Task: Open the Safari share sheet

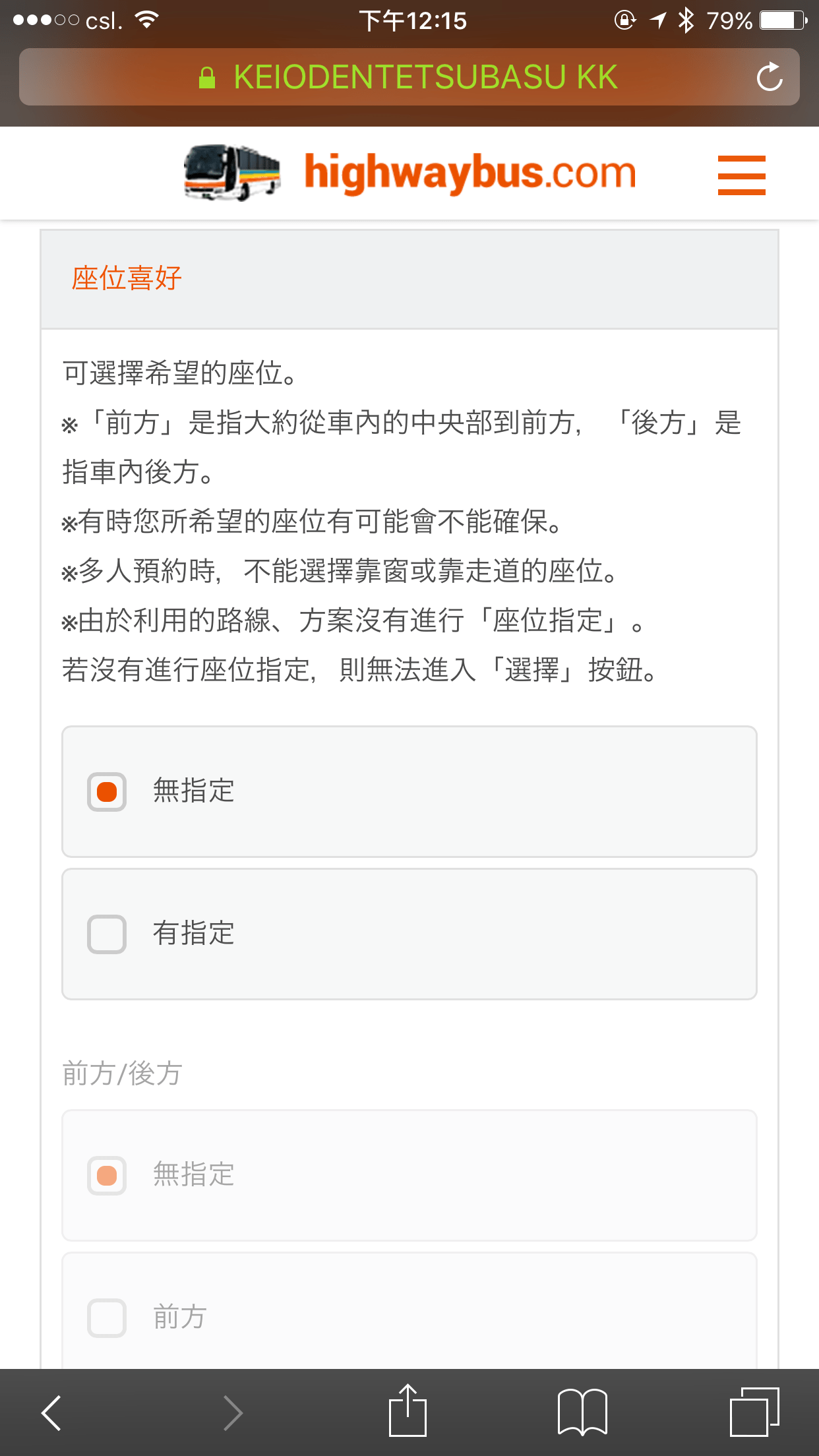Action: click(408, 1411)
